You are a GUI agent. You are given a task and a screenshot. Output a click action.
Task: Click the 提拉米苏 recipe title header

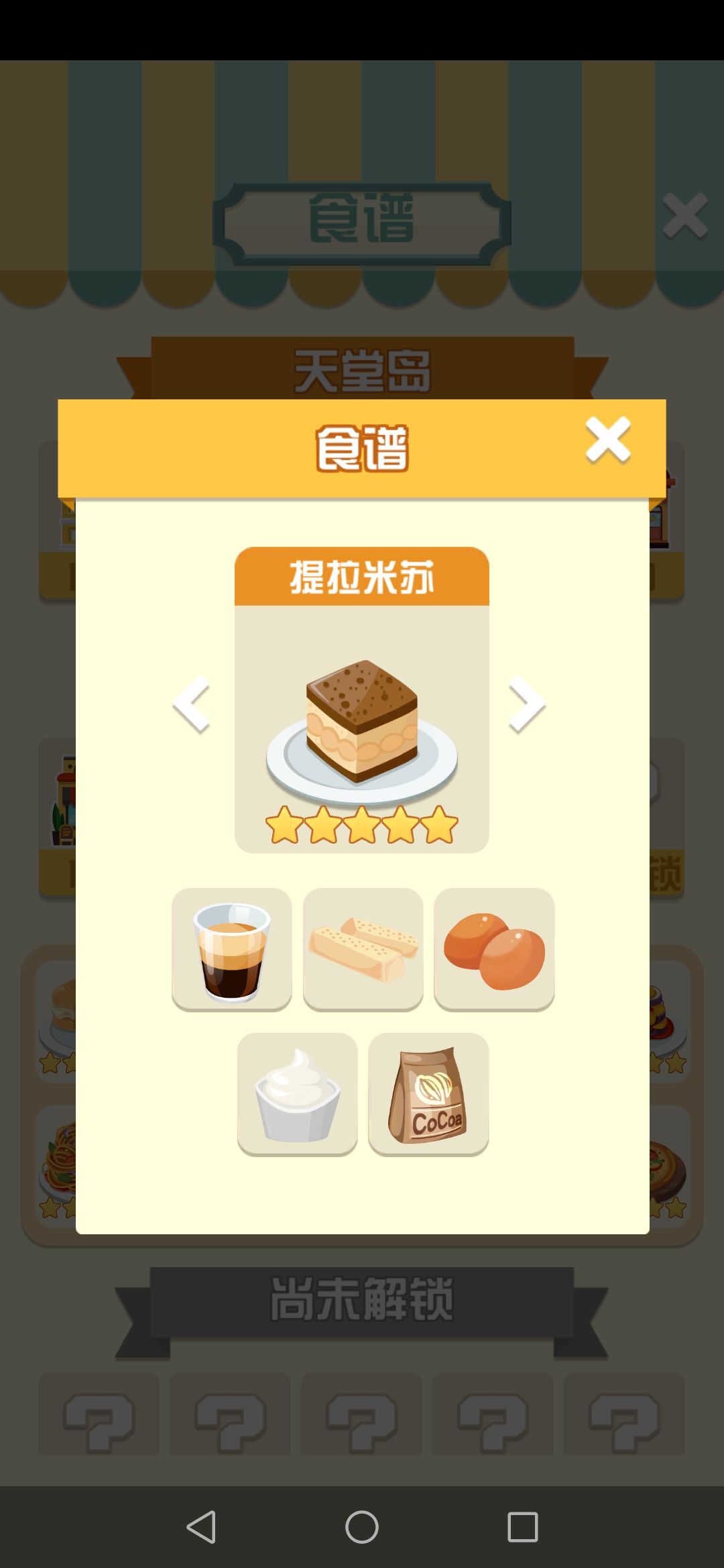(362, 576)
